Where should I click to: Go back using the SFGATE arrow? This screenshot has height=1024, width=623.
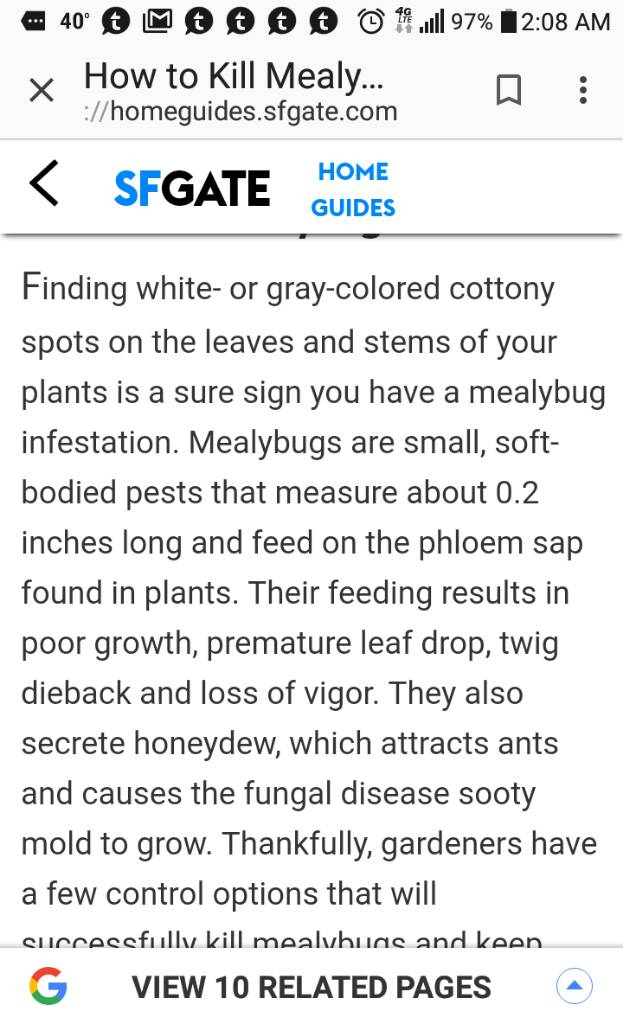point(45,185)
